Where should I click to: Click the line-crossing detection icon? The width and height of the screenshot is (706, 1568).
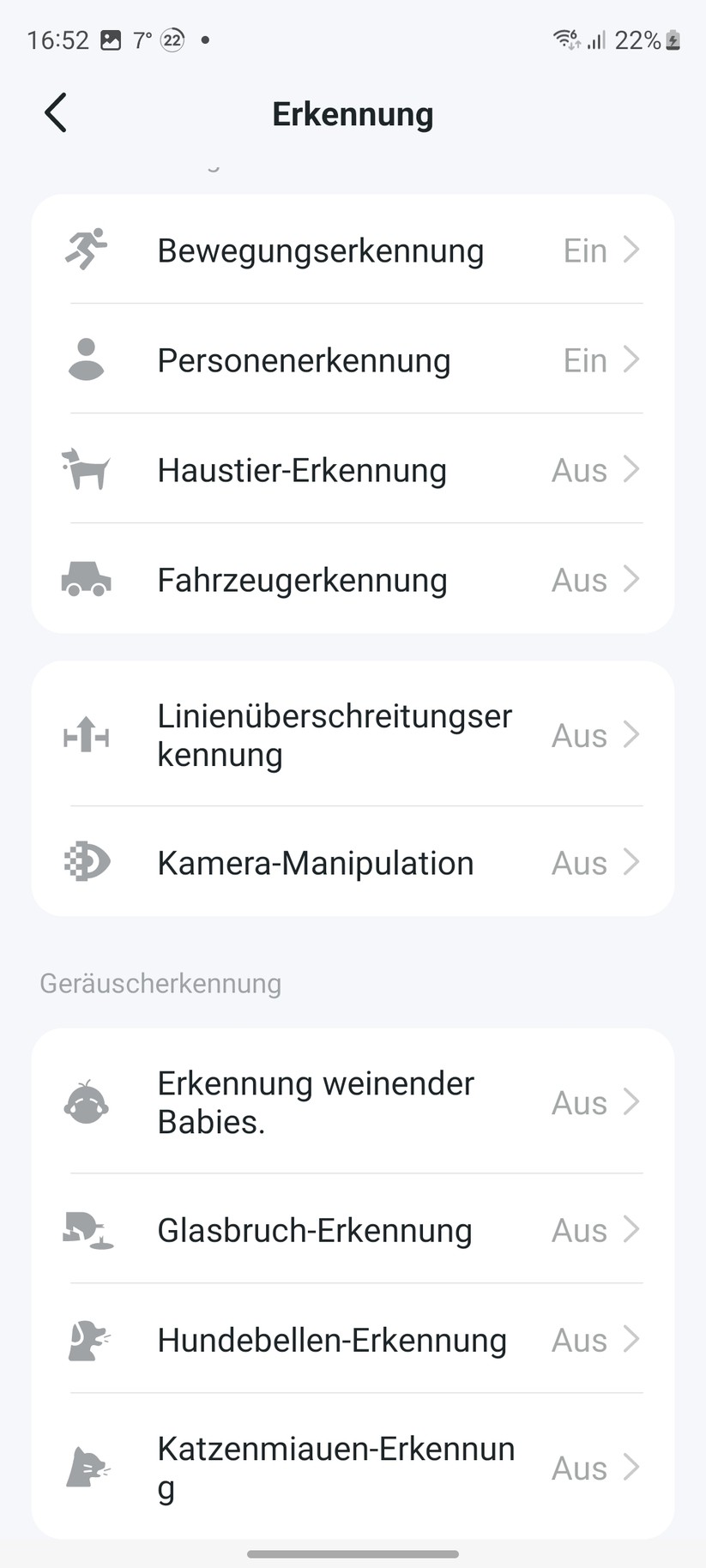(86, 735)
